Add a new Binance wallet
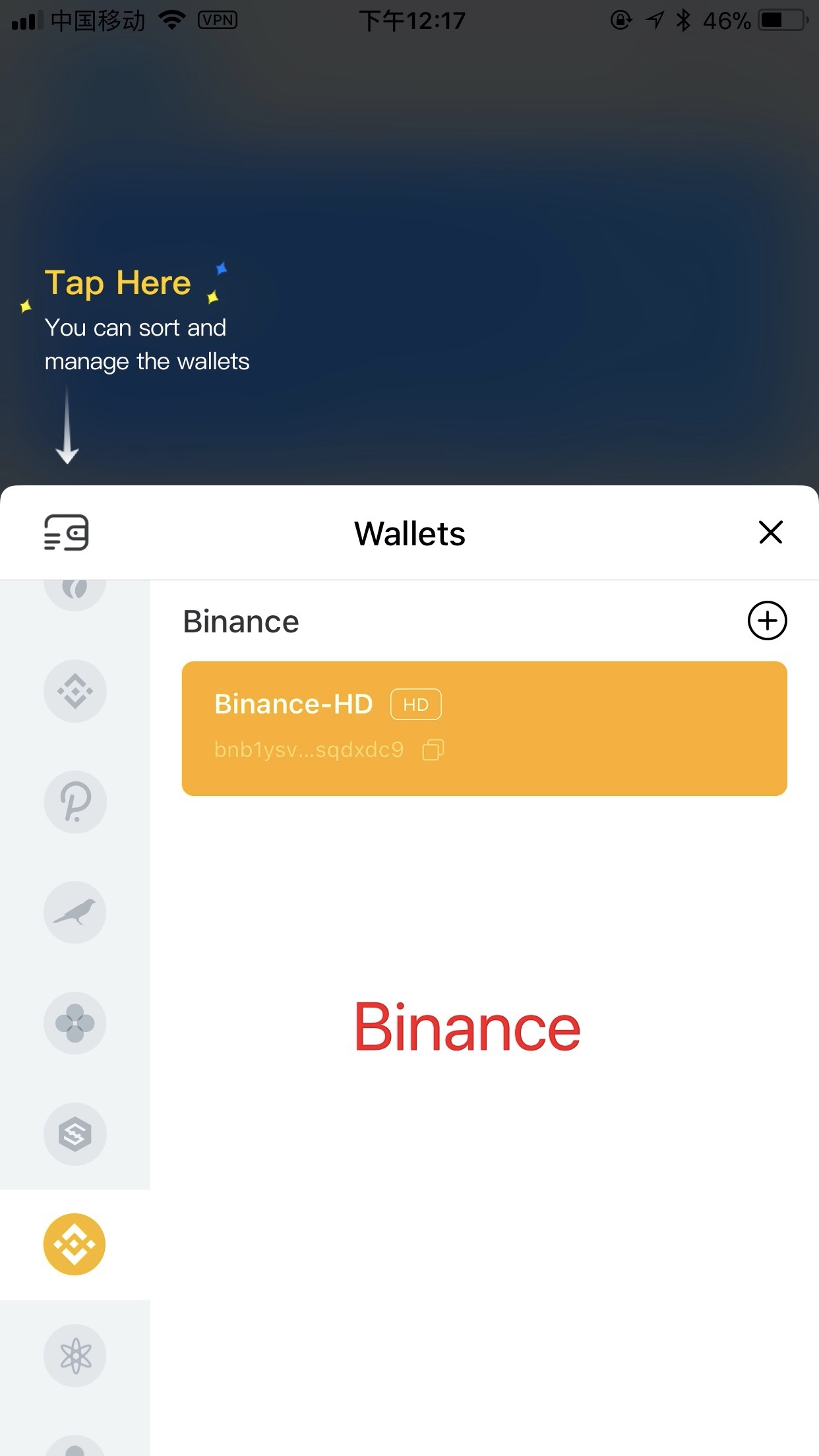The height and width of the screenshot is (1456, 819). [x=767, y=621]
